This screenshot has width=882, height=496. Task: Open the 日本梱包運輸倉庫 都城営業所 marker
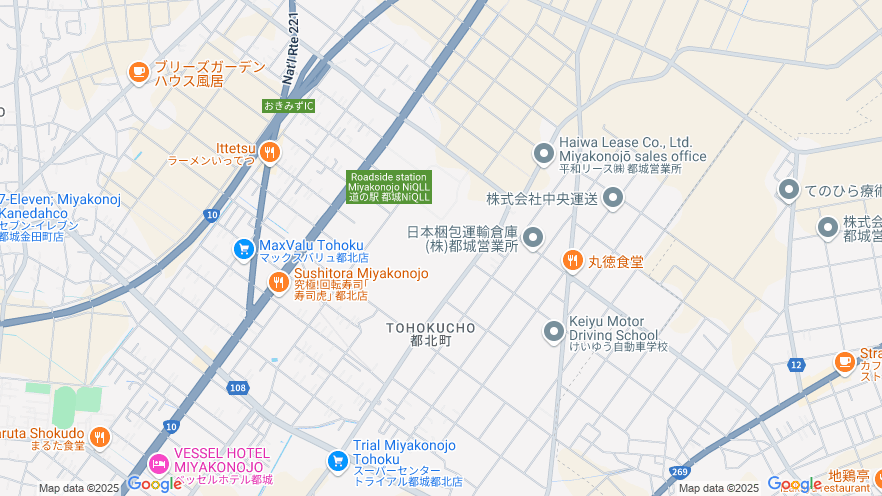pos(533,237)
